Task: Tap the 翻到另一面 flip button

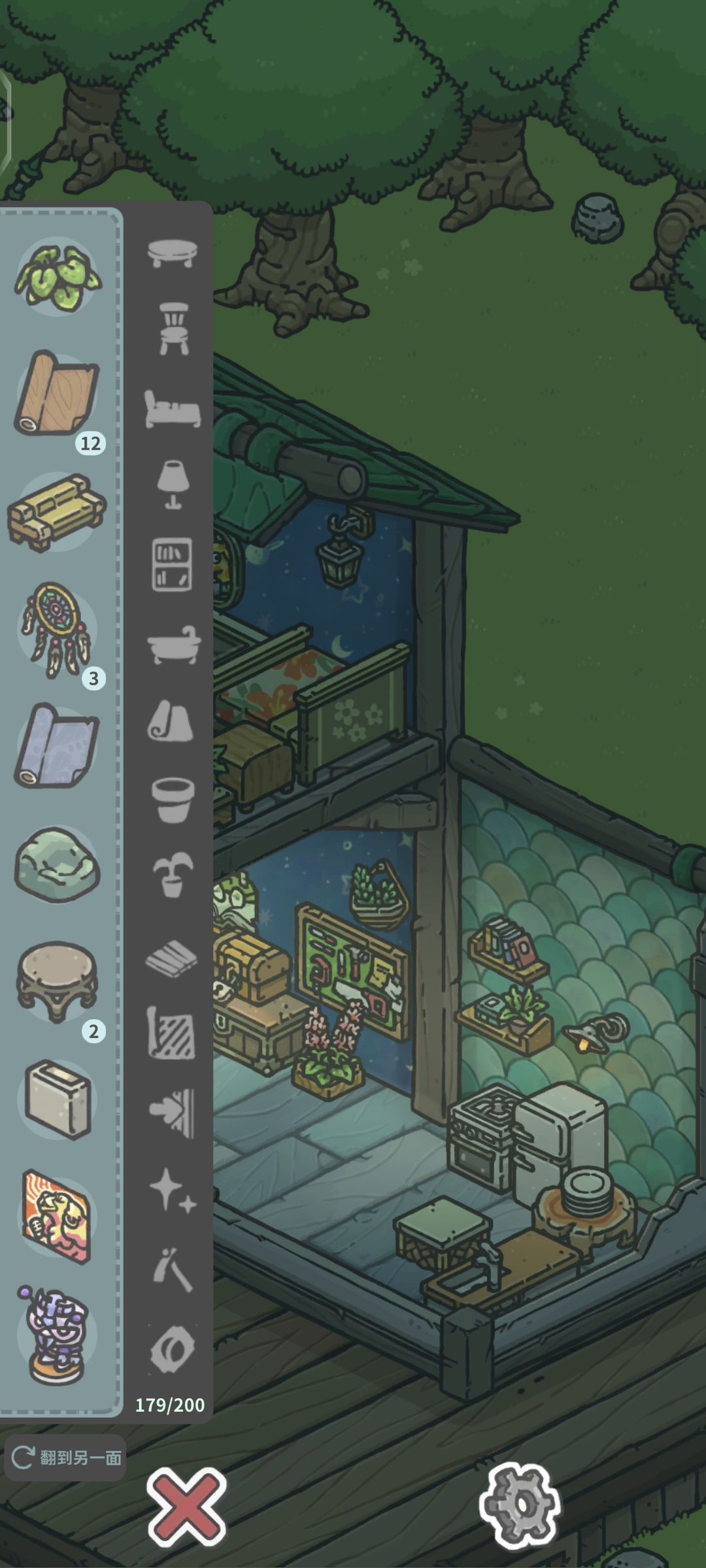Action: pos(65,1457)
